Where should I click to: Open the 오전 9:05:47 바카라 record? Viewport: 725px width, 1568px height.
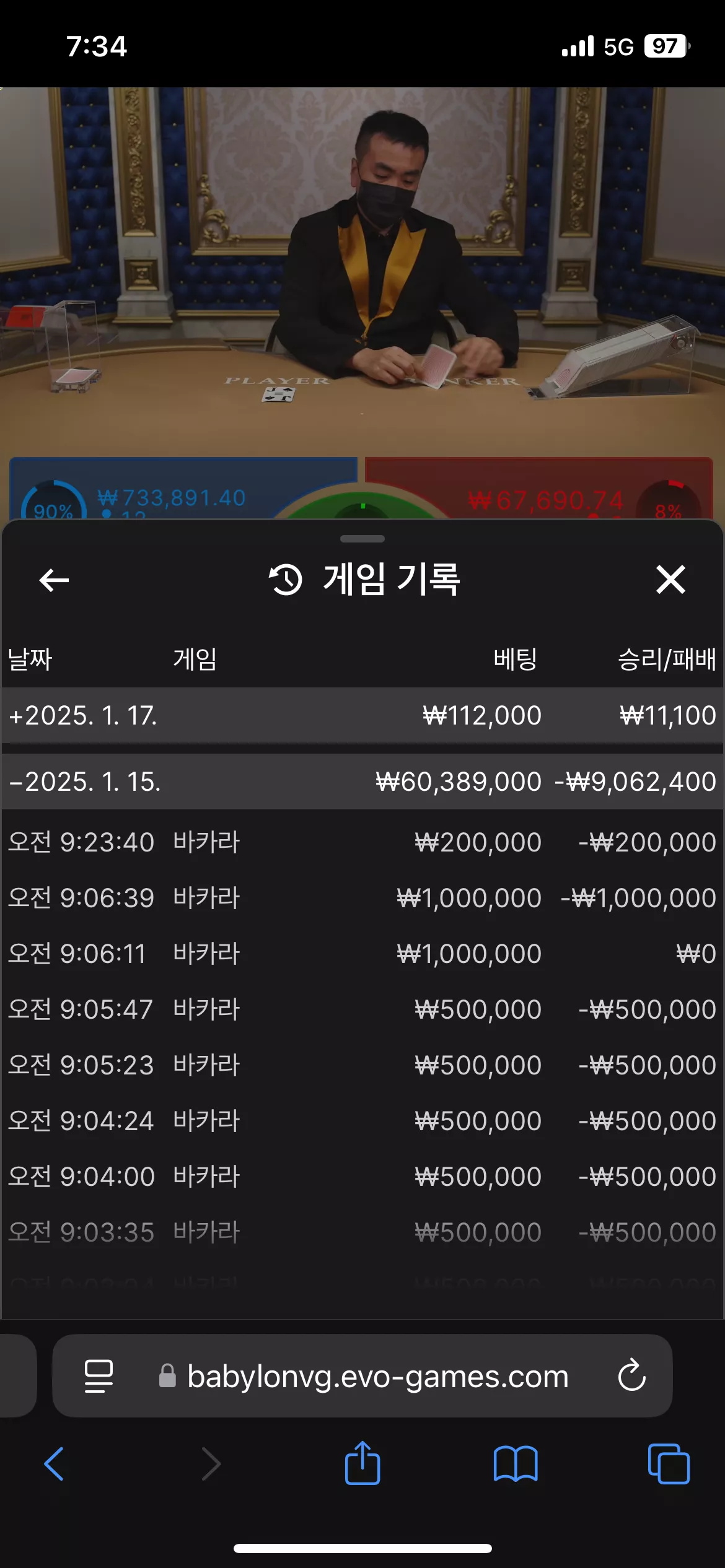pos(362,1009)
